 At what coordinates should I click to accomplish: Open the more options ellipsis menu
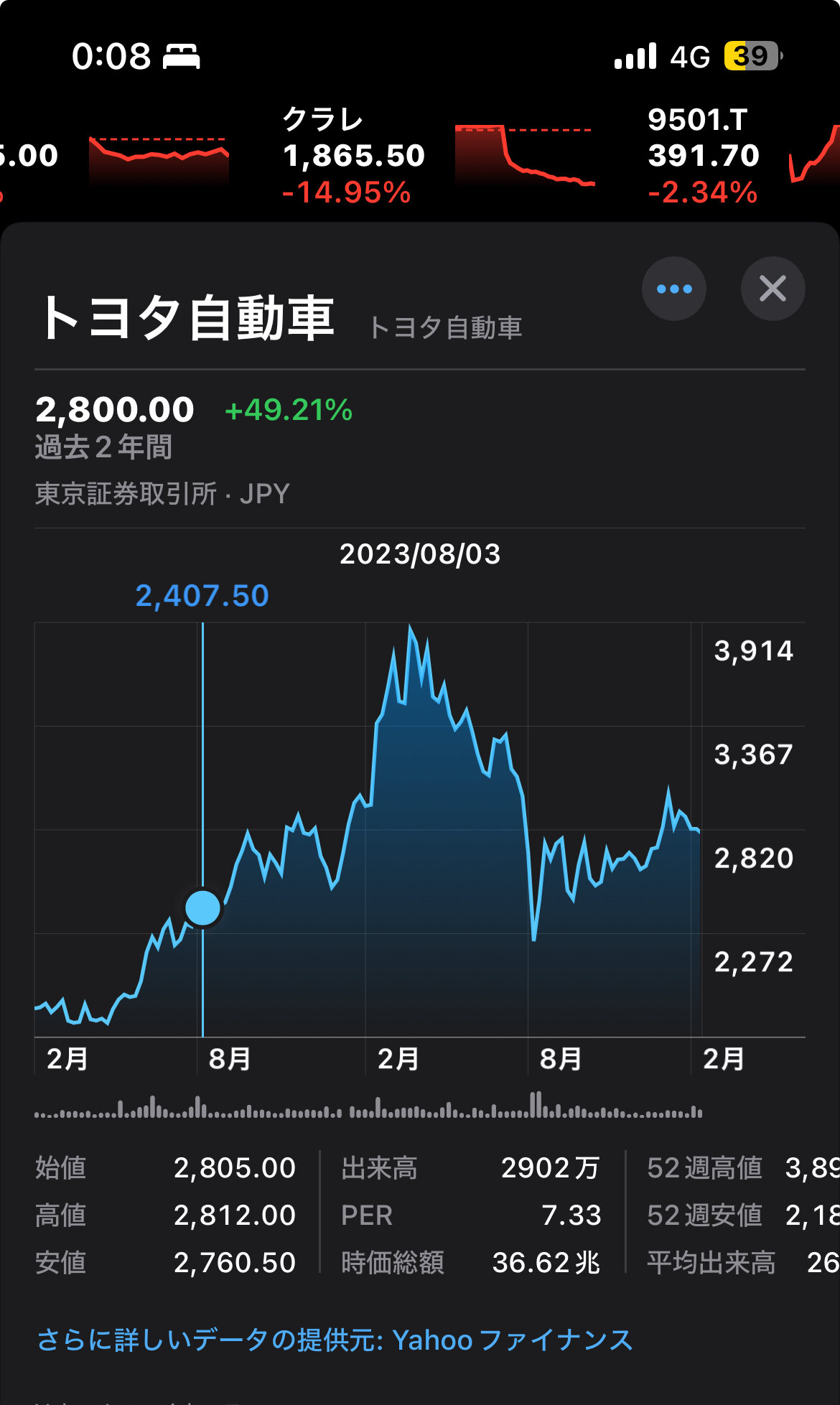(673, 289)
